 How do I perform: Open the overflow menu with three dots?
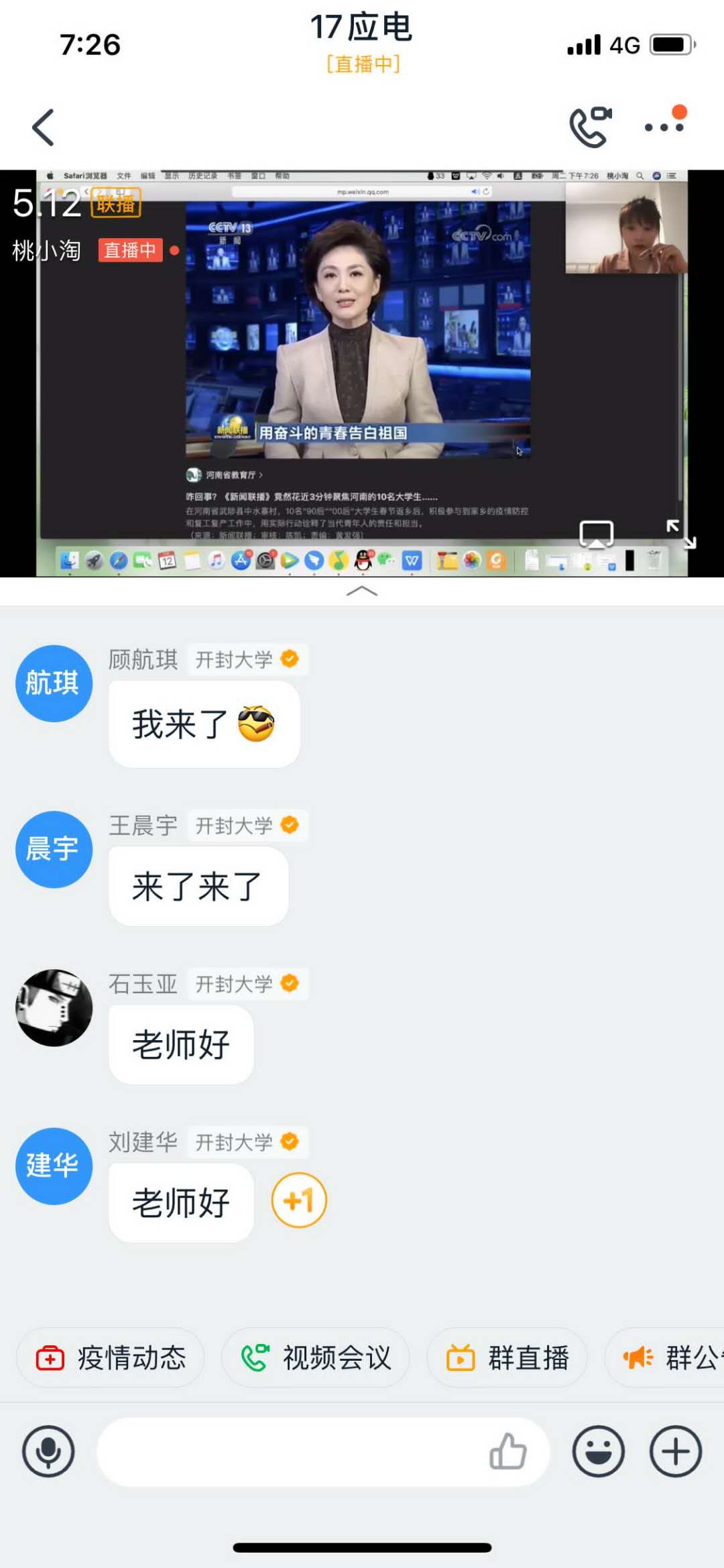664,126
